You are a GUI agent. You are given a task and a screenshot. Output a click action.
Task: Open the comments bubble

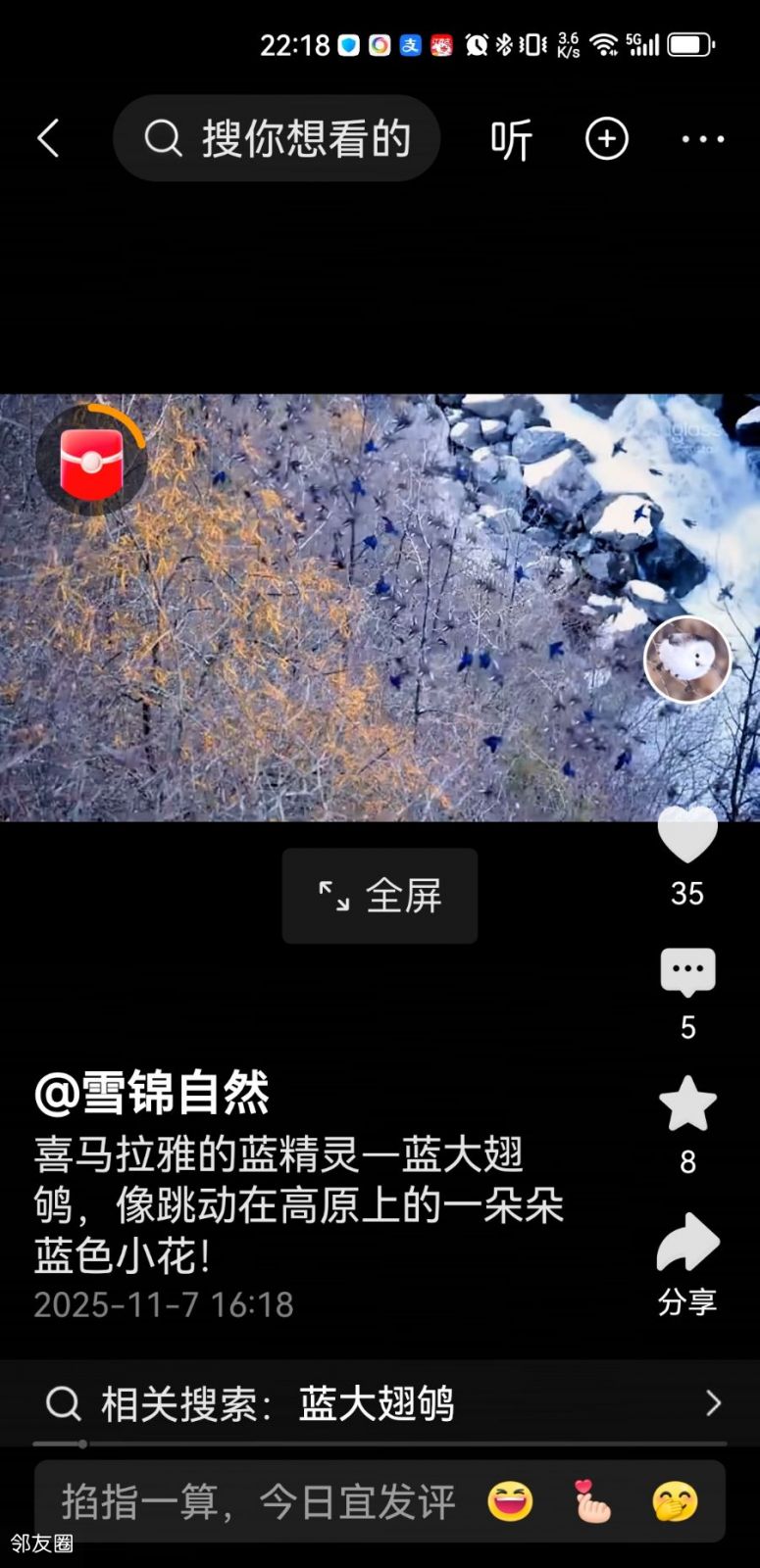point(687,973)
